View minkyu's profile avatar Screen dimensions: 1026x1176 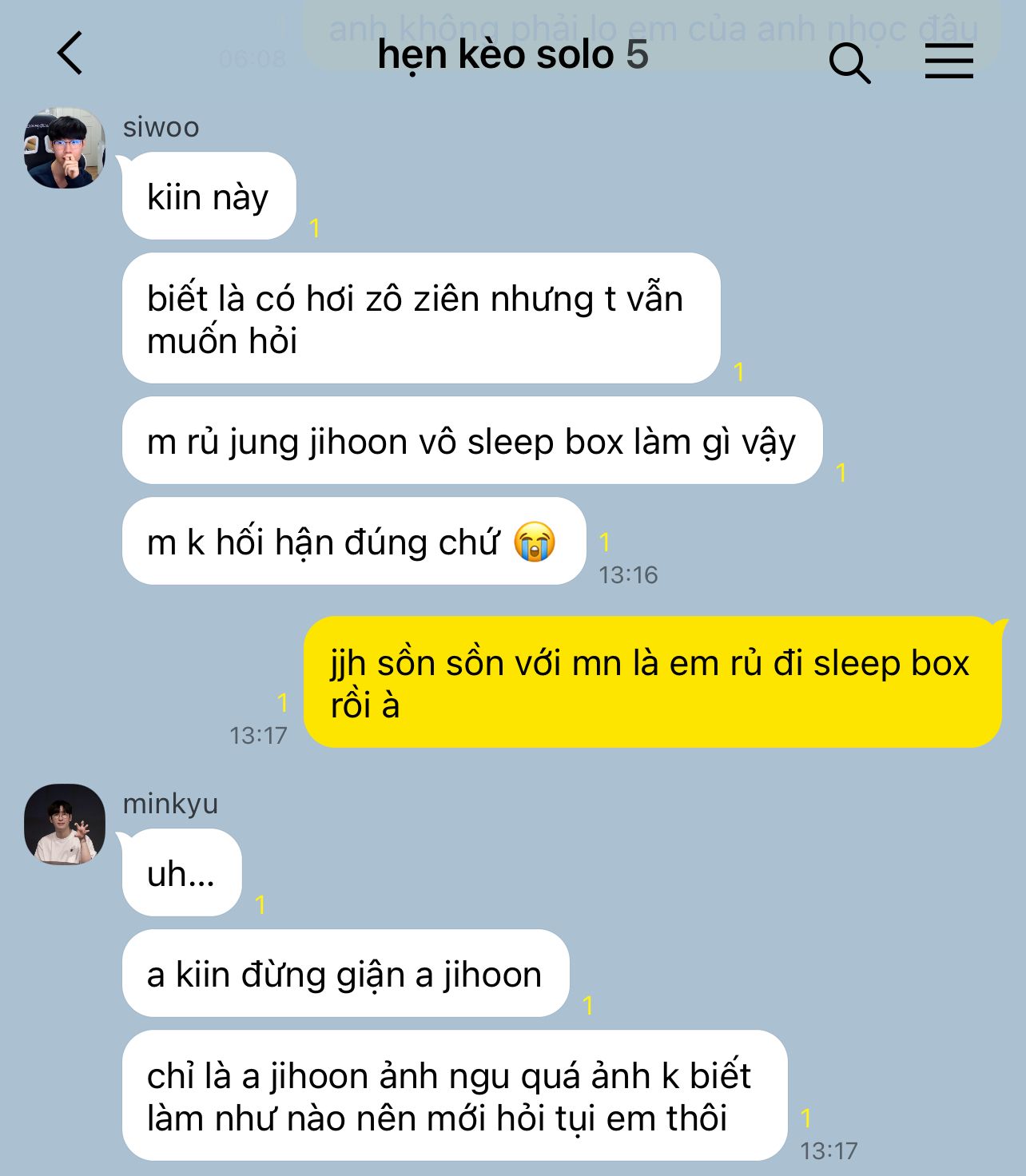(x=65, y=824)
